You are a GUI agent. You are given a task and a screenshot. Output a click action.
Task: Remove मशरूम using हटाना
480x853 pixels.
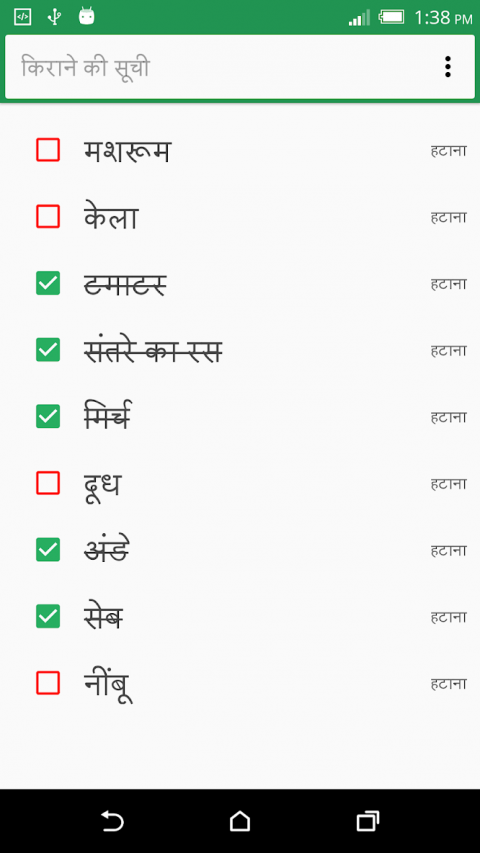pyautogui.click(x=448, y=151)
